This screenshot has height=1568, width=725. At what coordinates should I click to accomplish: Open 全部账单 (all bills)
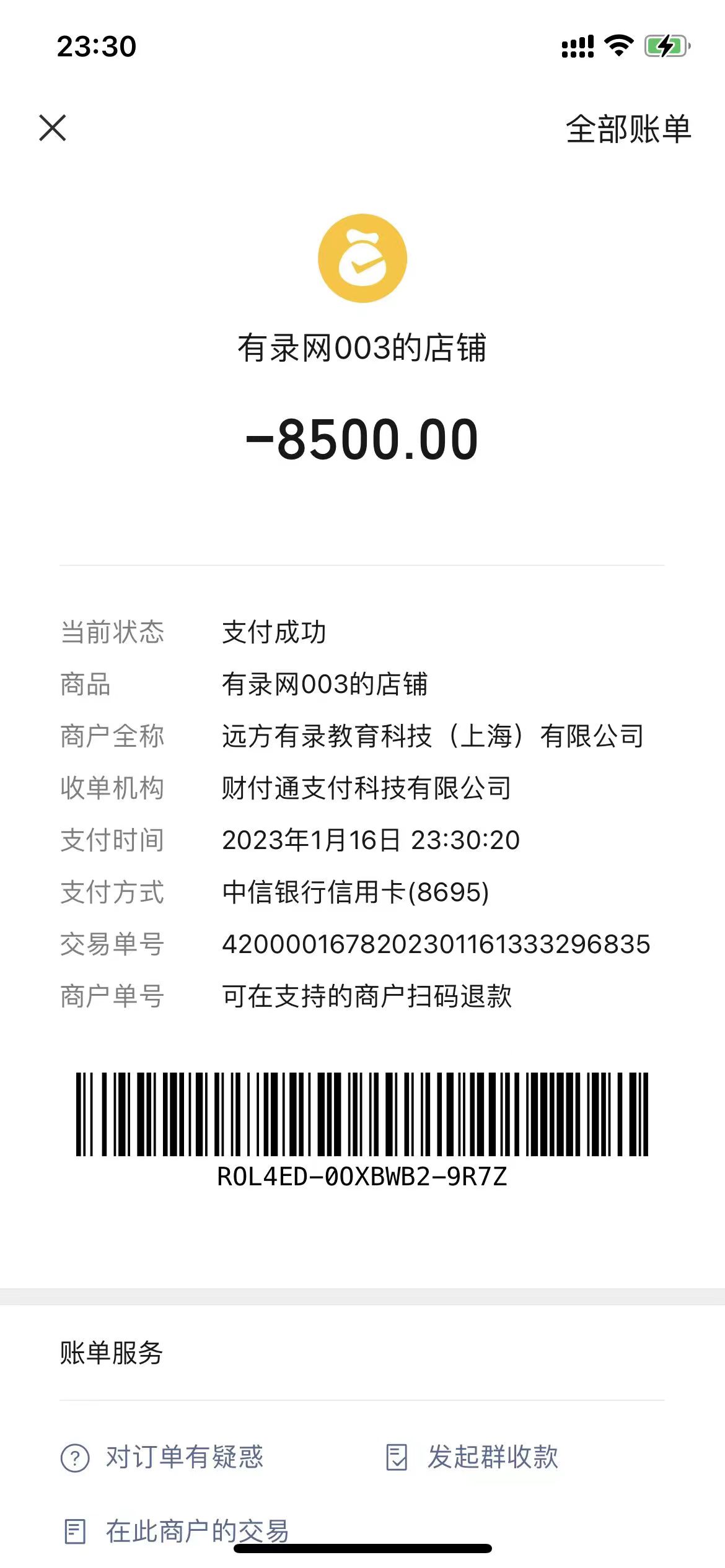pyautogui.click(x=628, y=129)
